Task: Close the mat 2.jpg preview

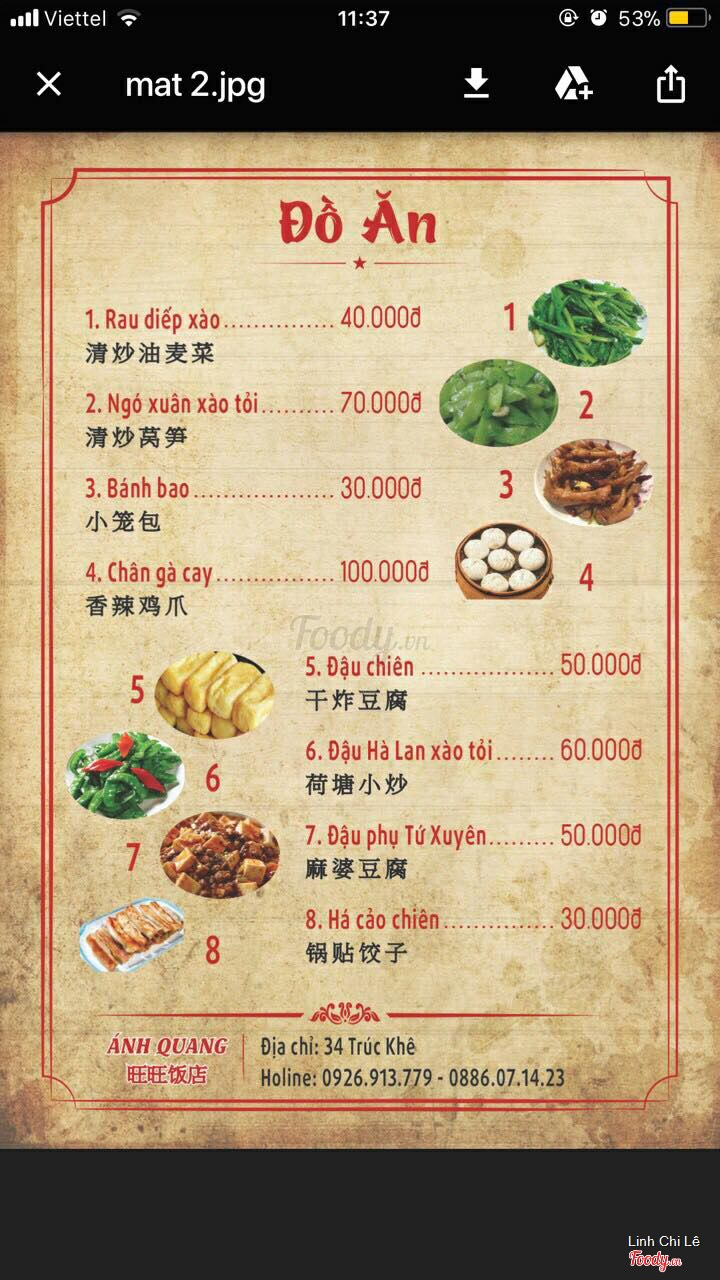Action: [x=49, y=84]
